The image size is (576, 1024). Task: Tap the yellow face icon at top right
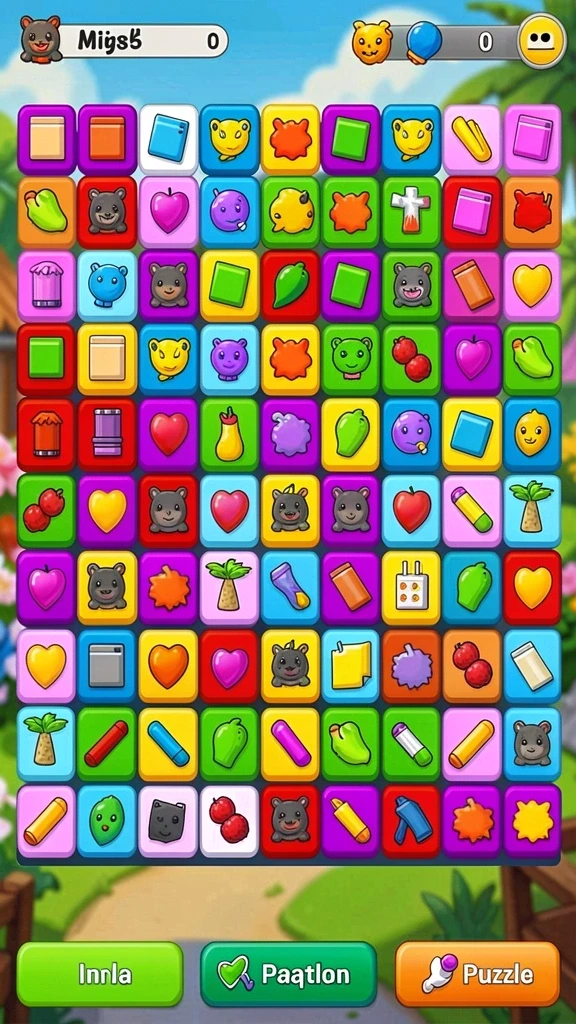tap(541, 40)
